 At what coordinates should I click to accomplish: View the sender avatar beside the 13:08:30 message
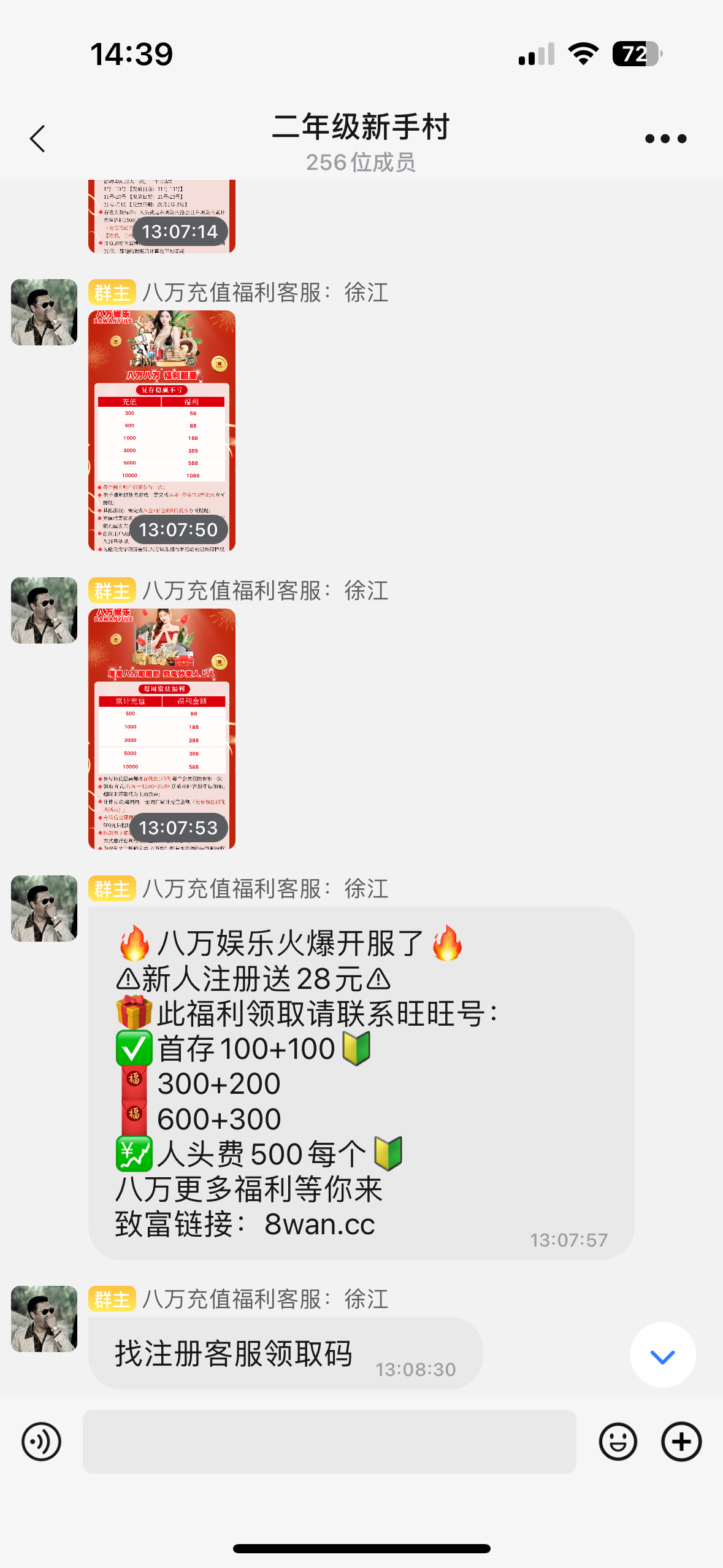(x=44, y=1319)
